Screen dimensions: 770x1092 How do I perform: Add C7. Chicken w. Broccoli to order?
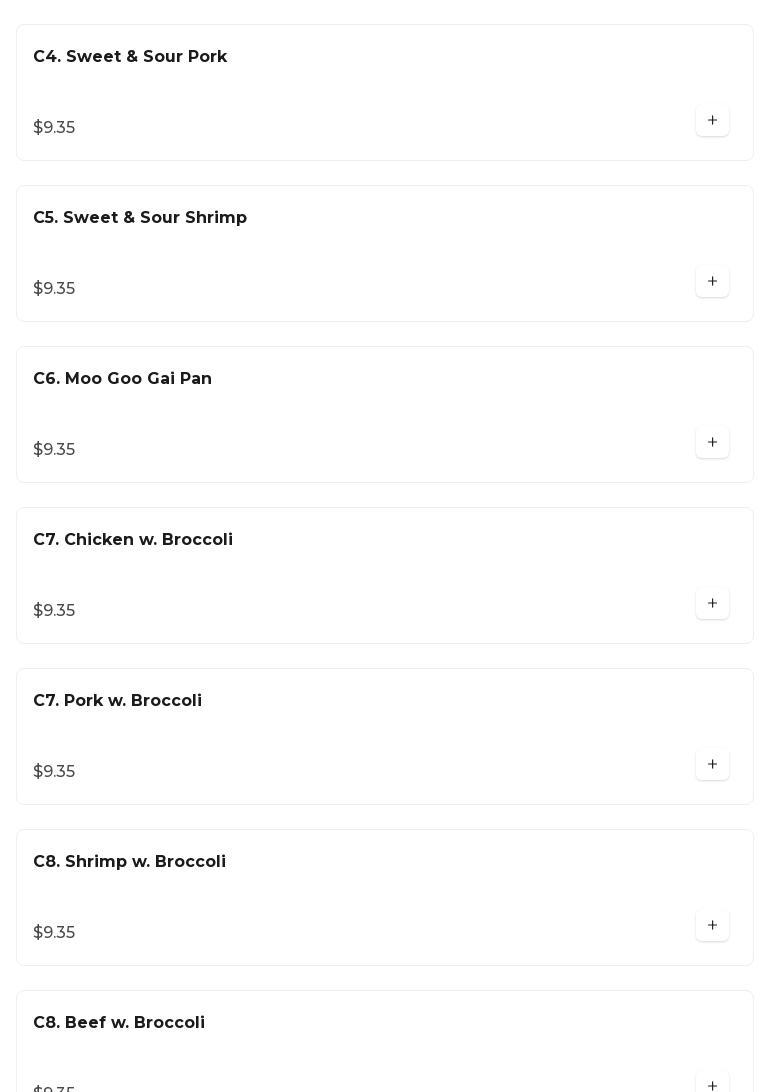click(712, 604)
